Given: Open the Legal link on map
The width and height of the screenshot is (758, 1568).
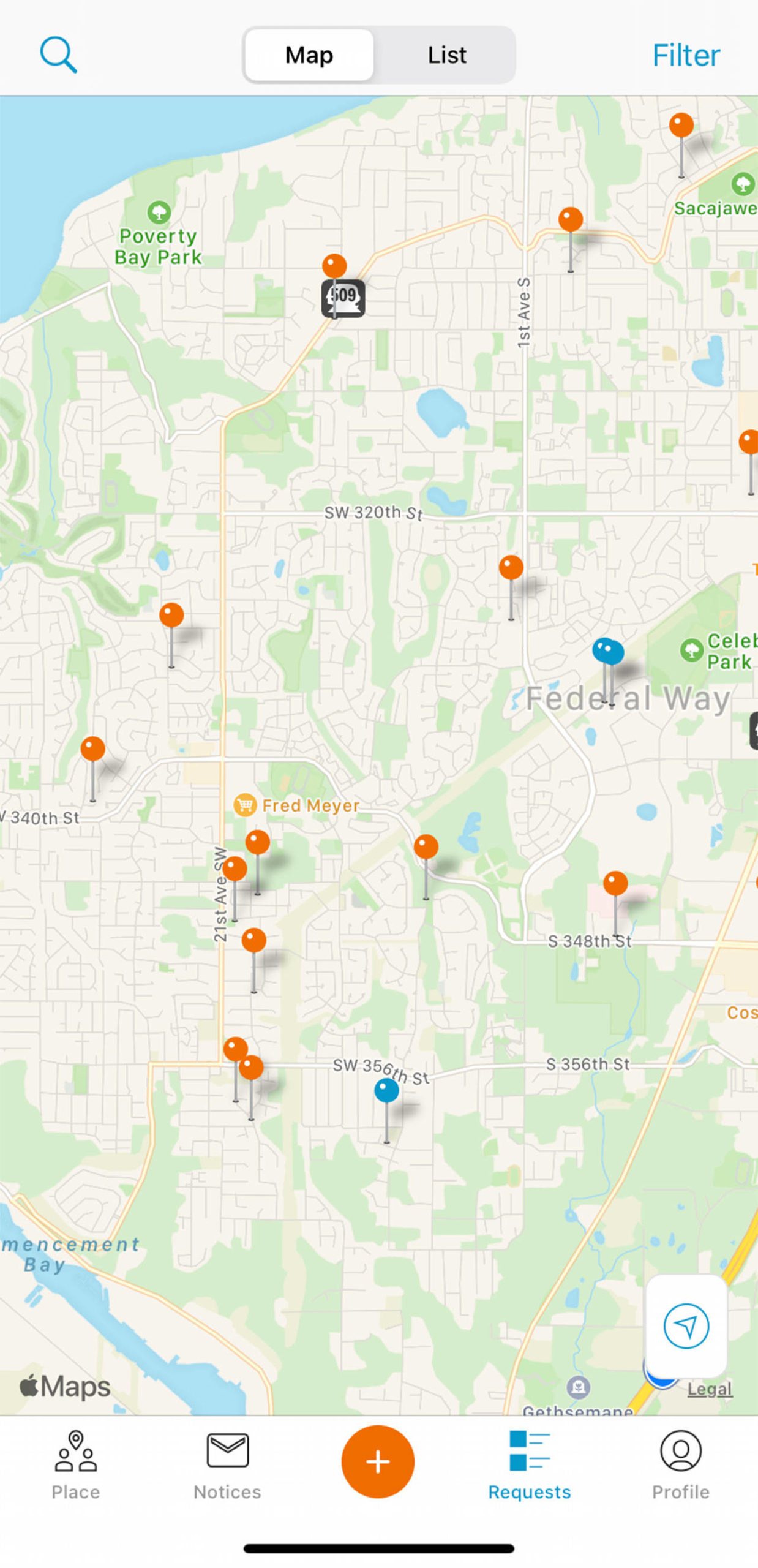Looking at the screenshot, I should 709,1389.
